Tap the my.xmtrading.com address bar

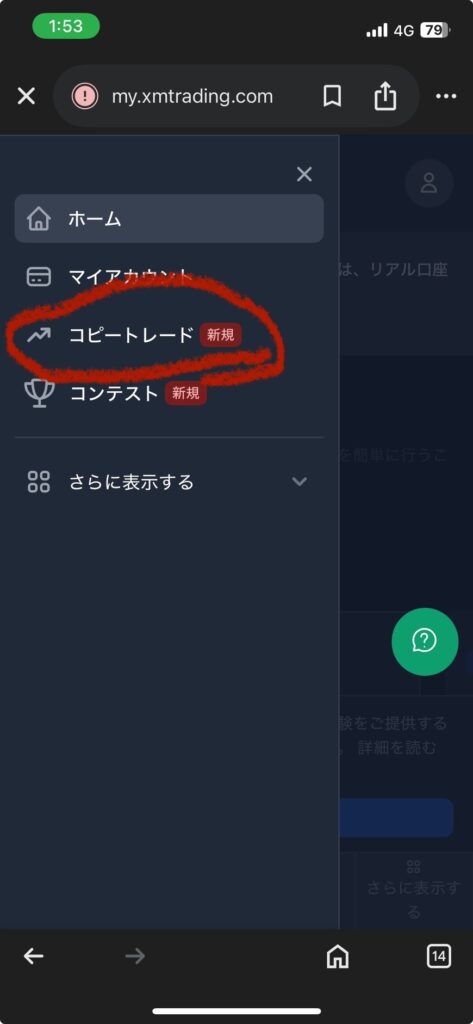coord(191,97)
